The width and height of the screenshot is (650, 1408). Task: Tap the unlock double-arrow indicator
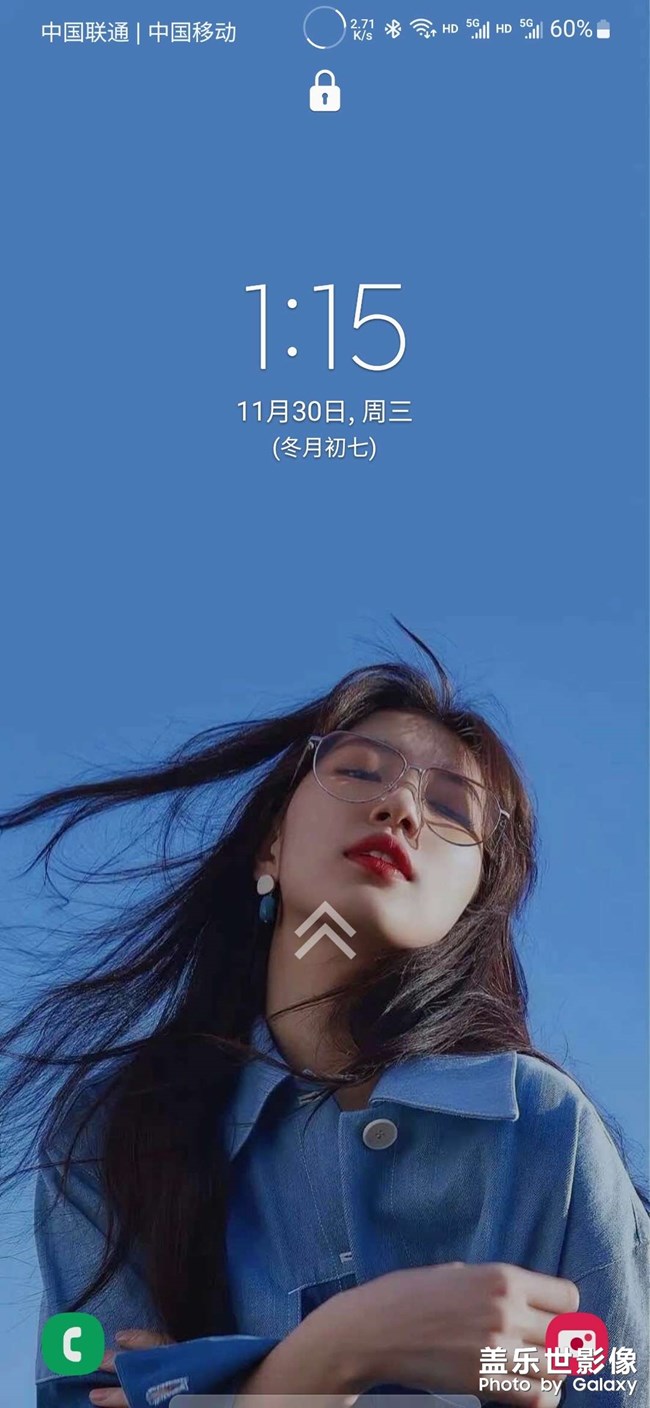(x=325, y=929)
